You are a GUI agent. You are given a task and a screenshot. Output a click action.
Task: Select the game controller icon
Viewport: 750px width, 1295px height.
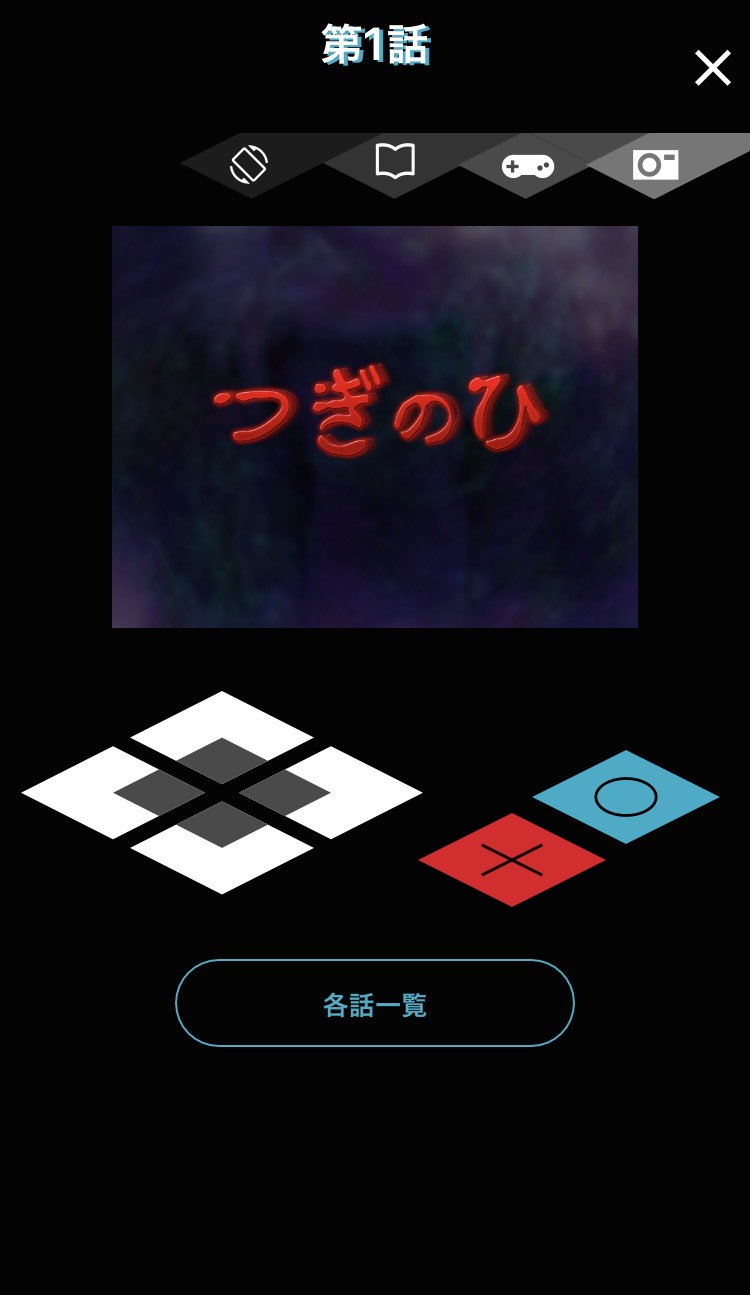coord(527,165)
